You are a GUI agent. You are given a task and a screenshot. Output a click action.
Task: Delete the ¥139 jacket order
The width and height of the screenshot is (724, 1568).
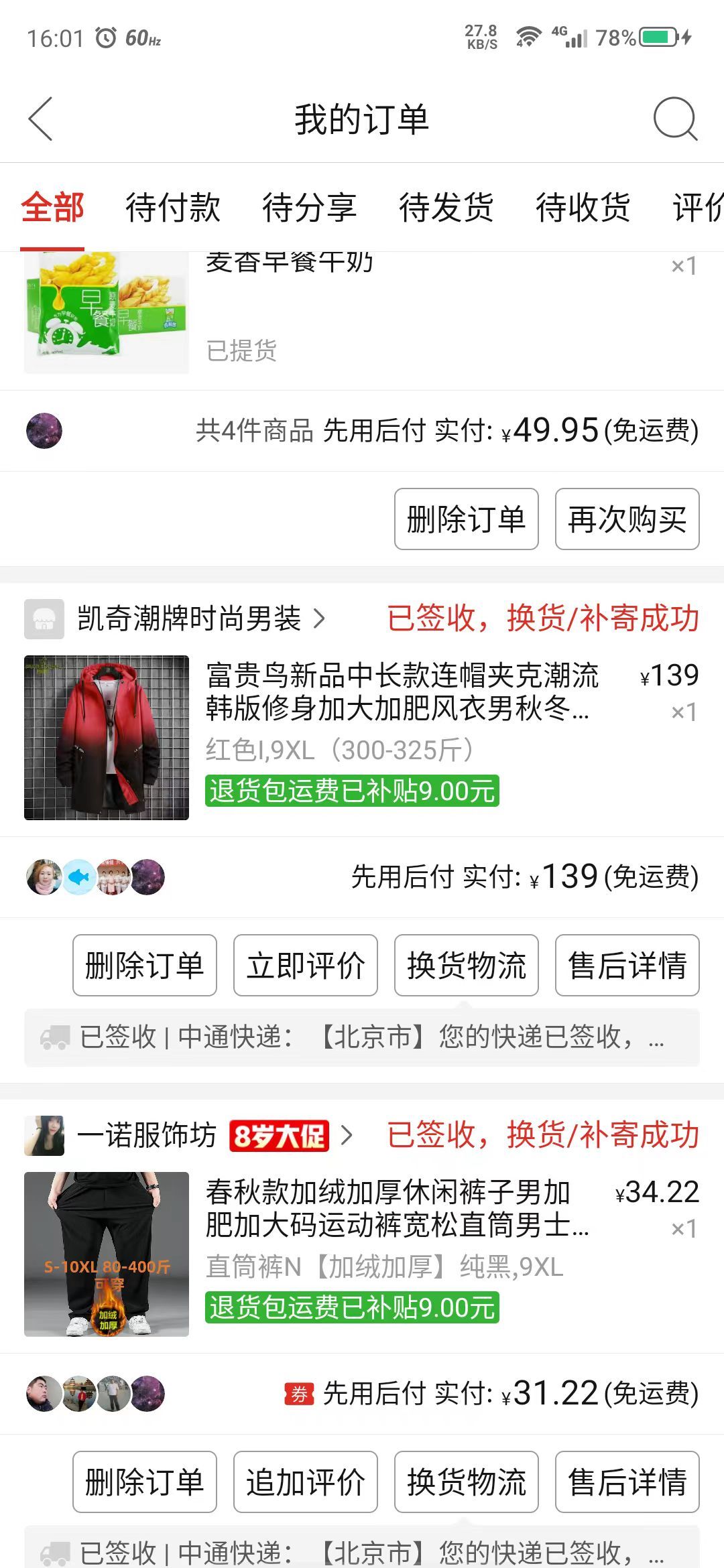(x=144, y=966)
